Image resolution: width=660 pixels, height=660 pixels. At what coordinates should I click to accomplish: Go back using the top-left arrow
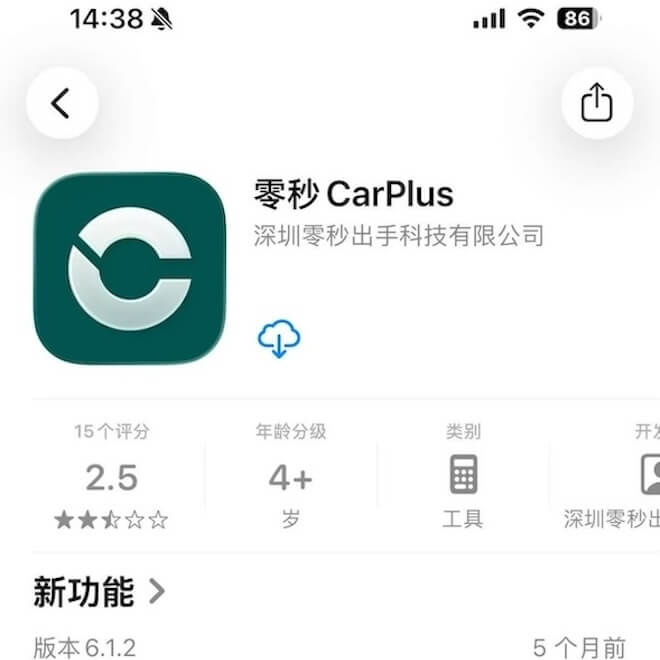click(x=62, y=103)
